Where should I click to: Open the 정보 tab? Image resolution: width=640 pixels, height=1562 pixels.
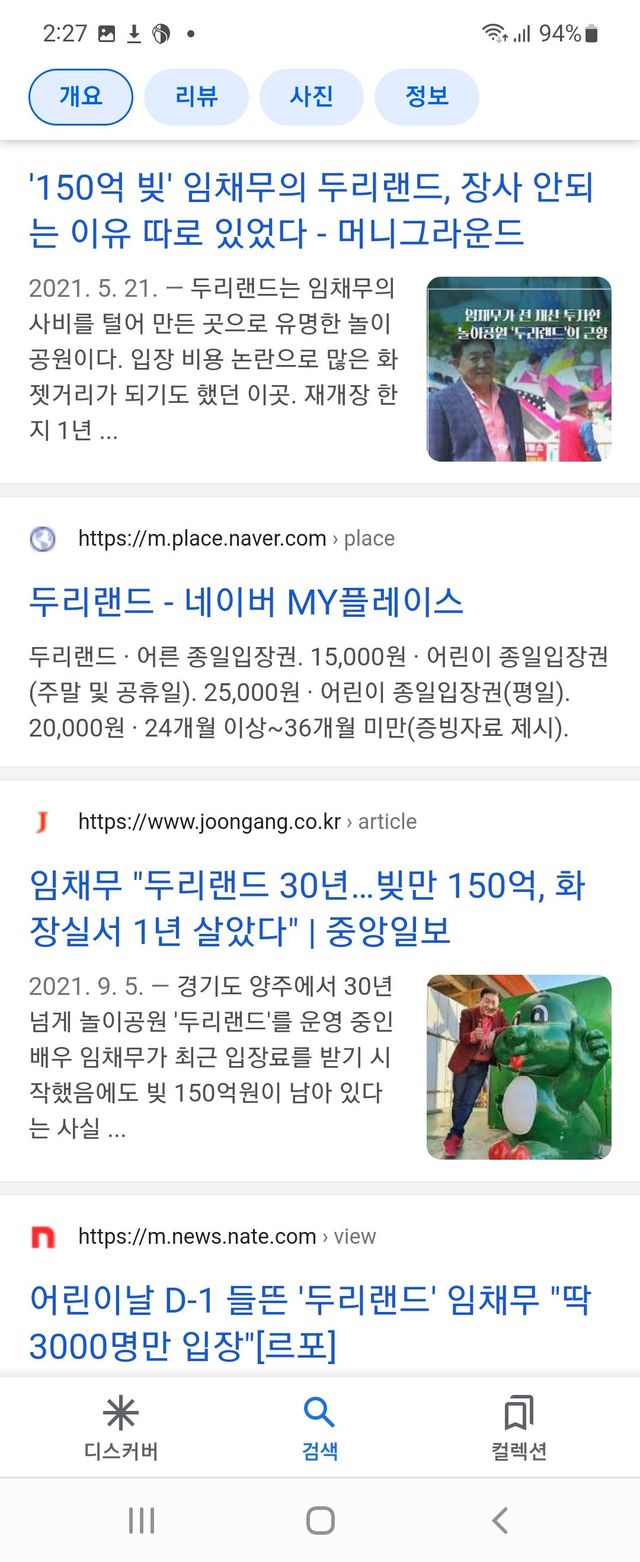tap(427, 97)
